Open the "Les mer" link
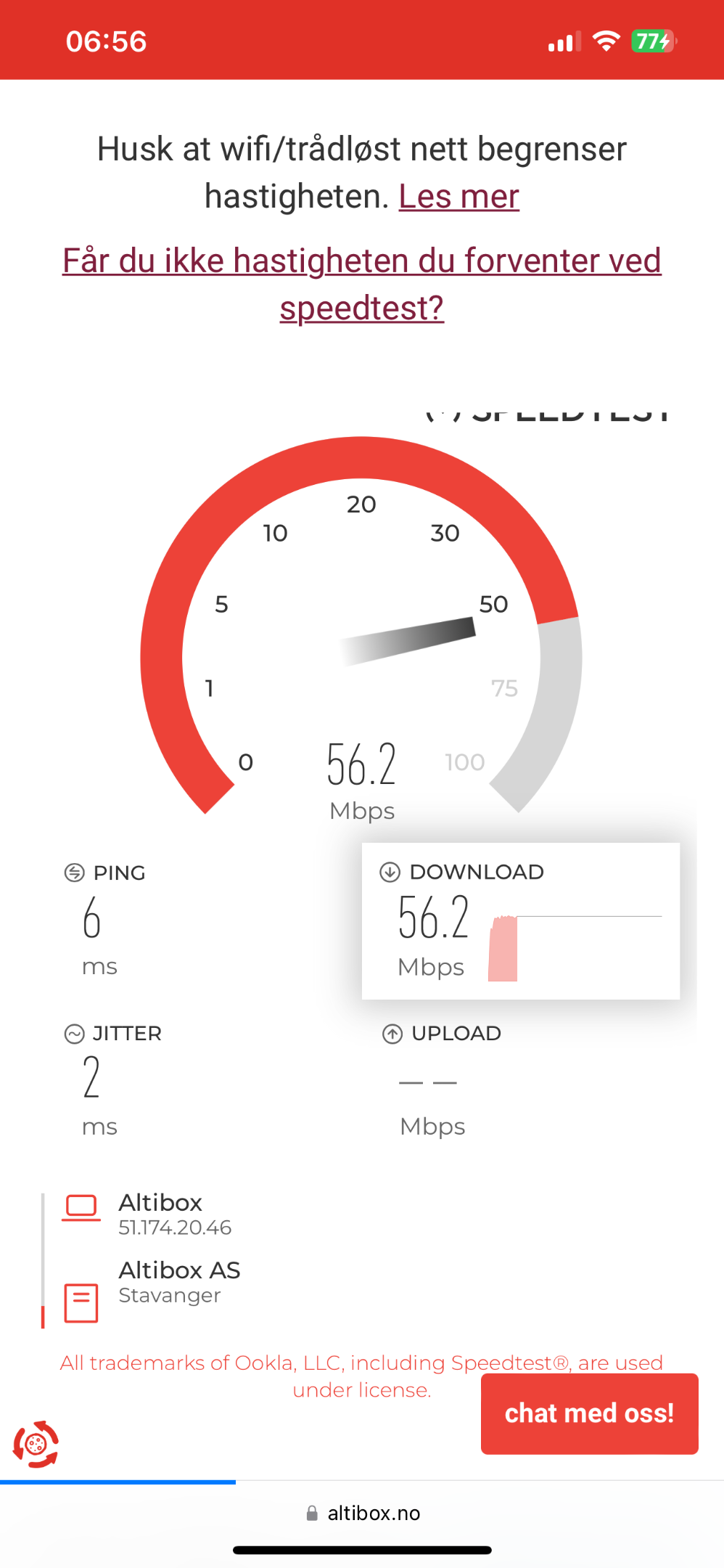Image resolution: width=724 pixels, height=1568 pixels. [x=458, y=196]
